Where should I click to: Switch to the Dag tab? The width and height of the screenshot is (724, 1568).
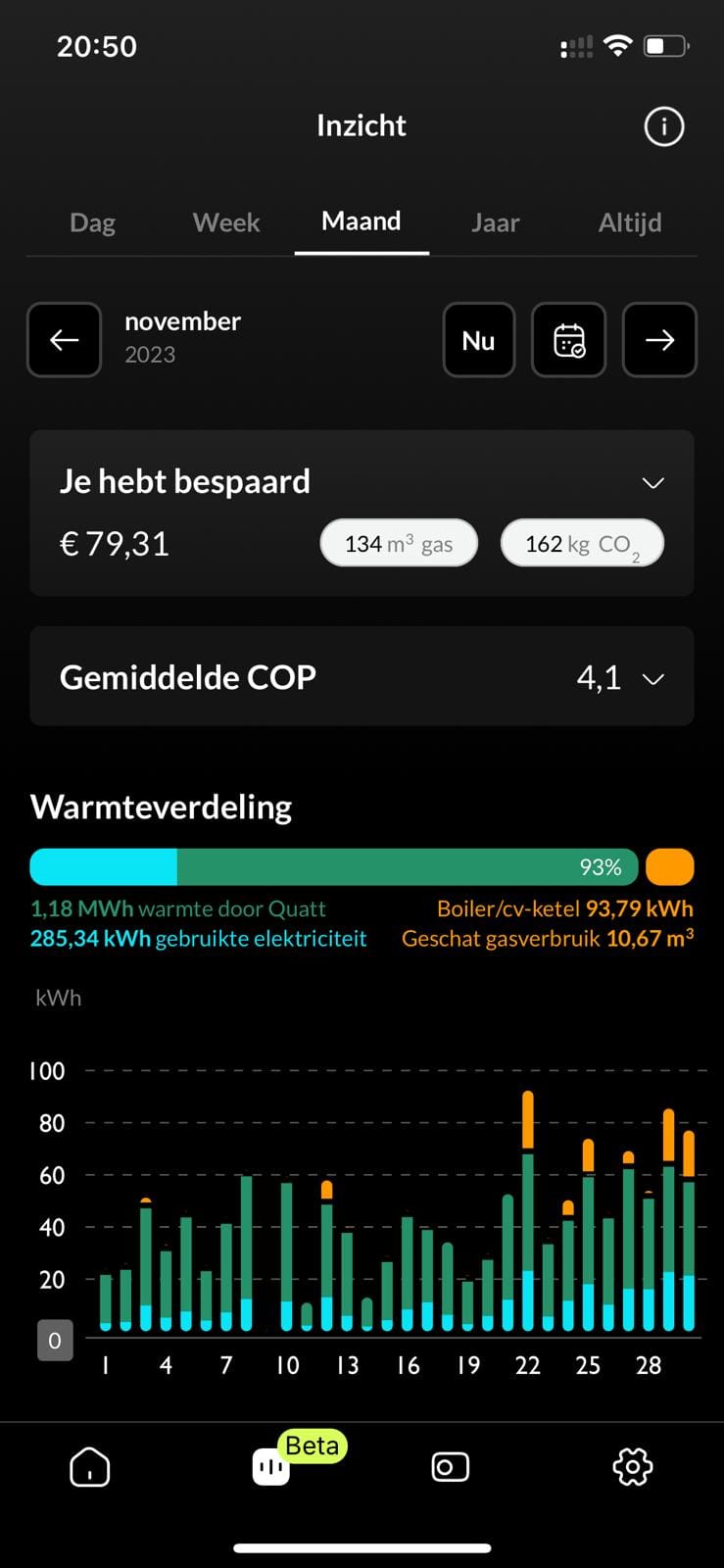click(x=92, y=222)
